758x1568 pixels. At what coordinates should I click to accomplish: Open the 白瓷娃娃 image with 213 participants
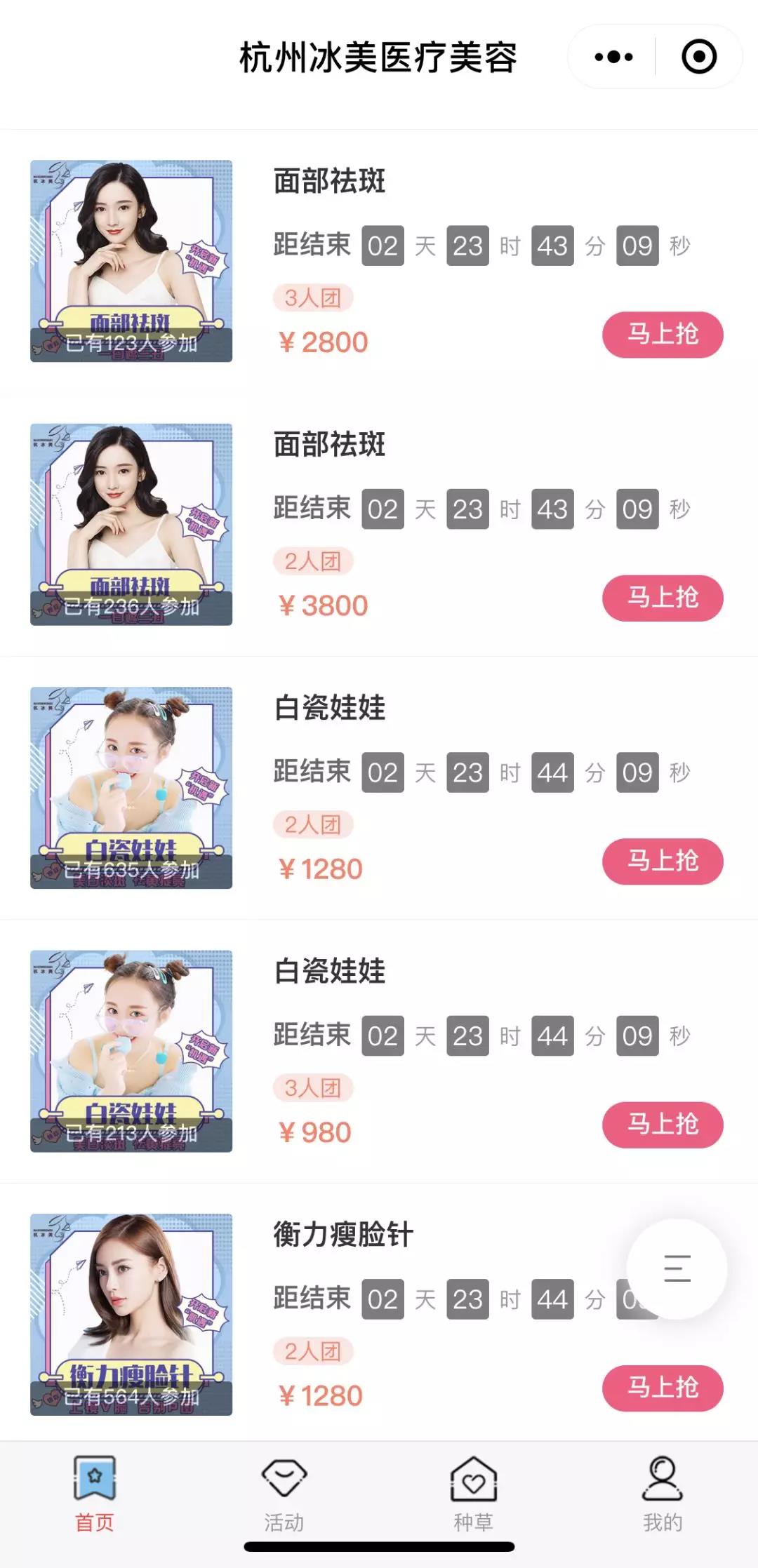click(x=131, y=1051)
